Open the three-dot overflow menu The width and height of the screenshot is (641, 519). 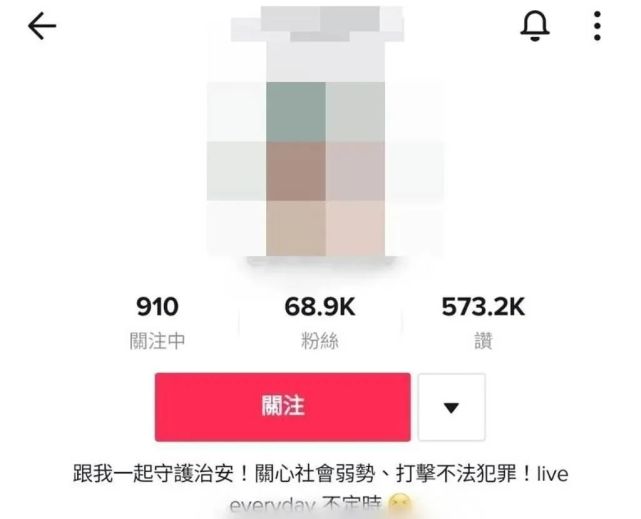[x=597, y=26]
